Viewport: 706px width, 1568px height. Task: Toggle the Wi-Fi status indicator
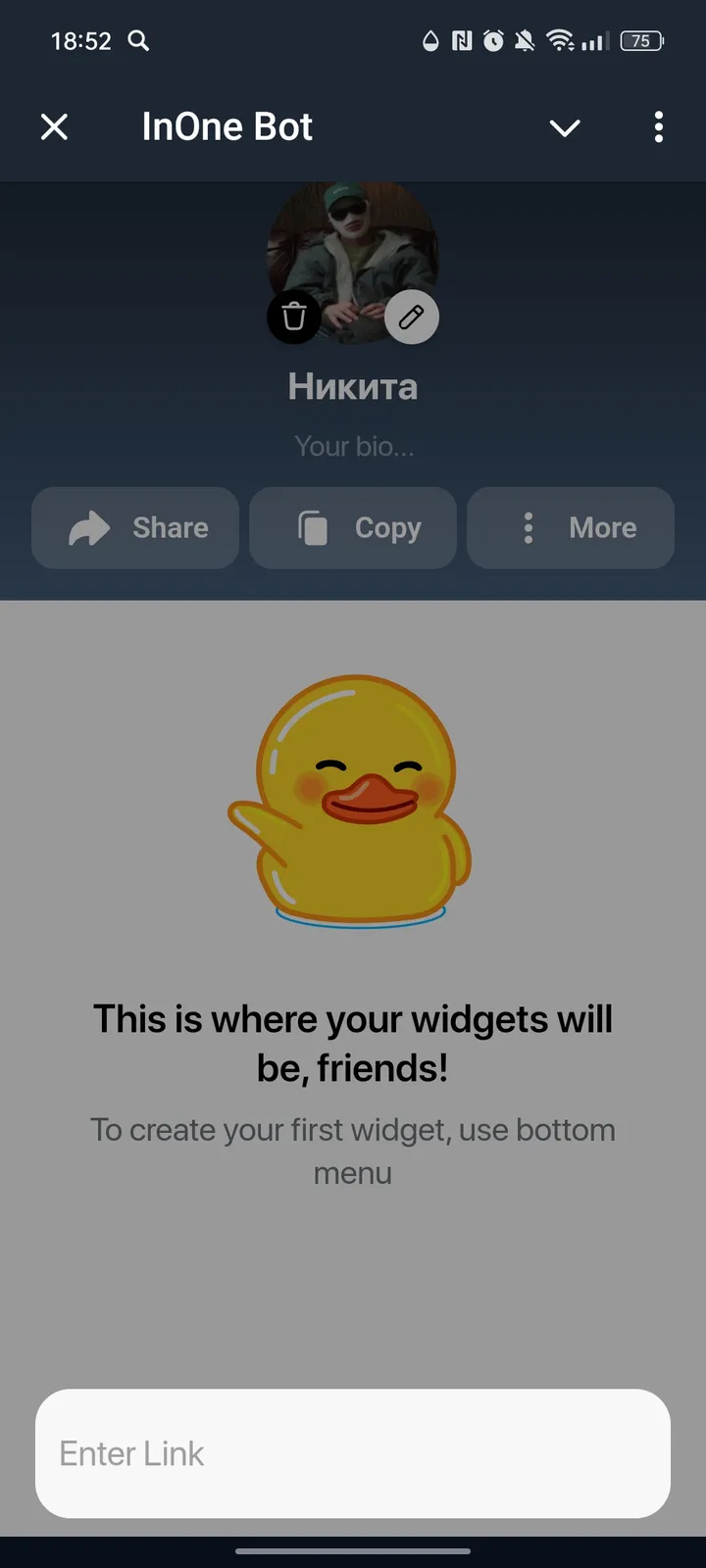(561, 40)
